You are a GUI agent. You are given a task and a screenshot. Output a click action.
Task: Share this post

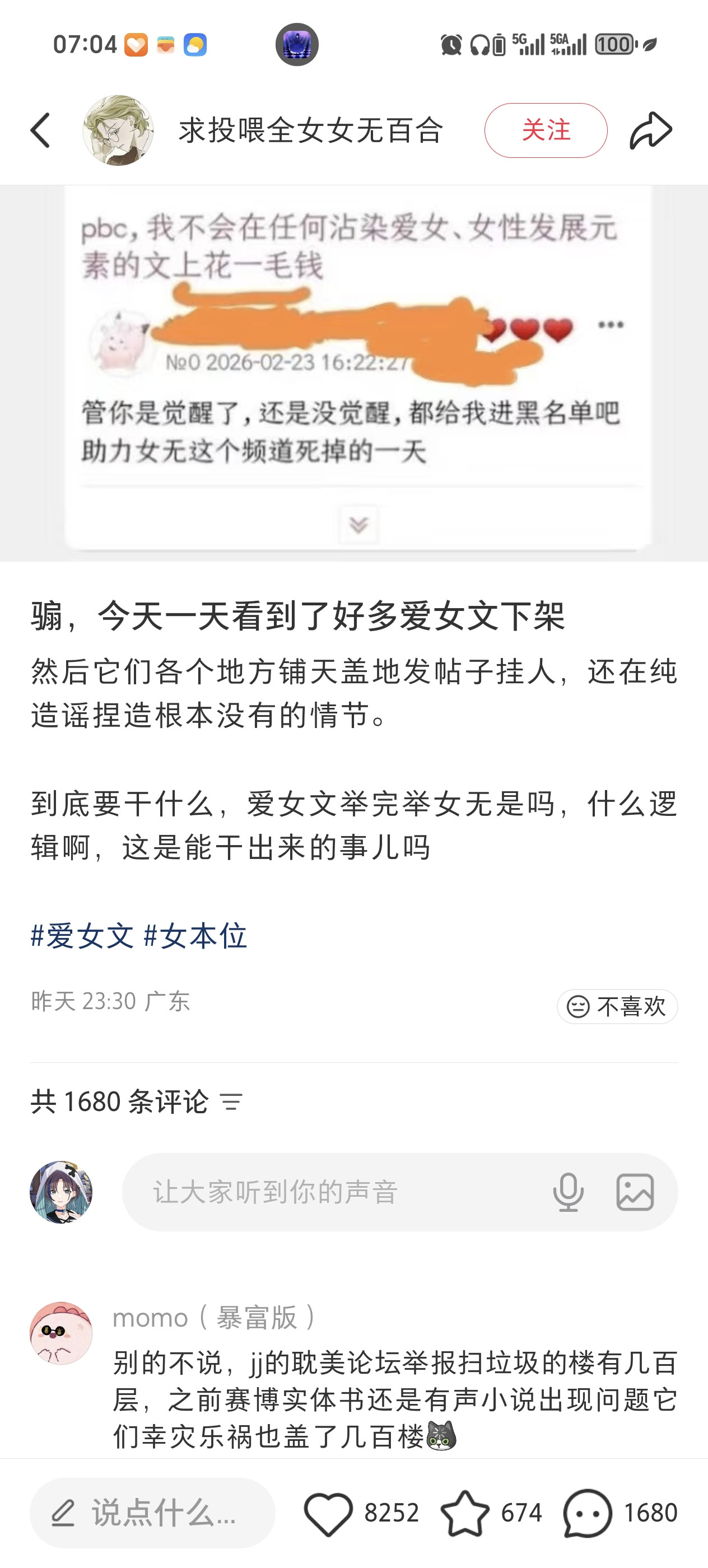pyautogui.click(x=651, y=130)
